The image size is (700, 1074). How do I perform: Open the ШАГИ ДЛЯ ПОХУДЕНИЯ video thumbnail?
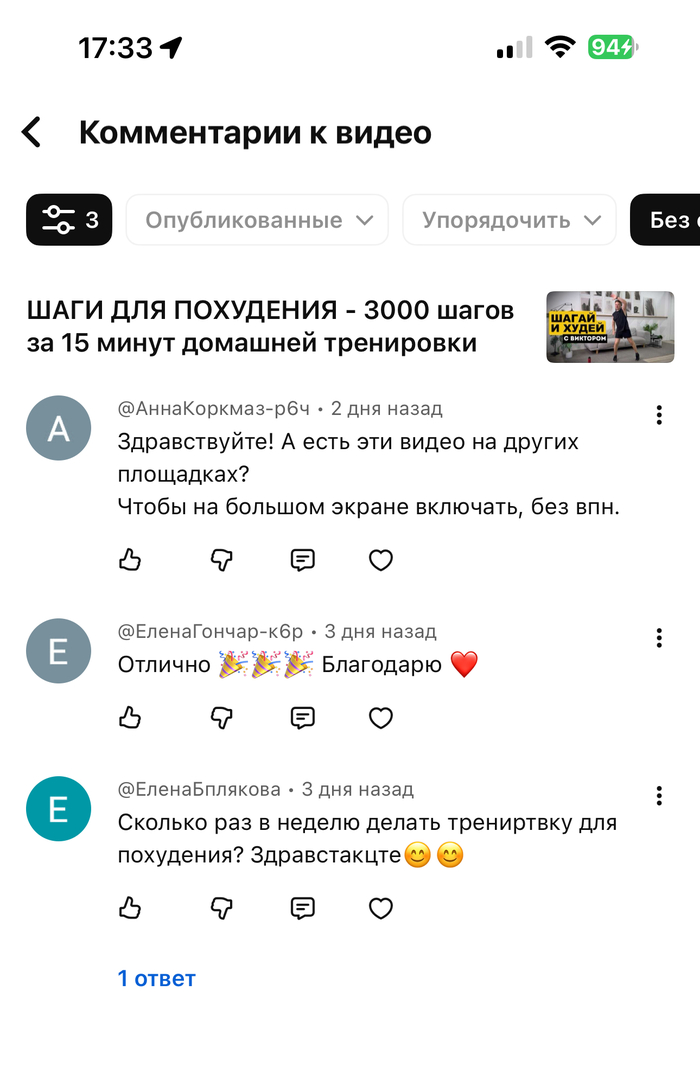pyautogui.click(x=610, y=327)
